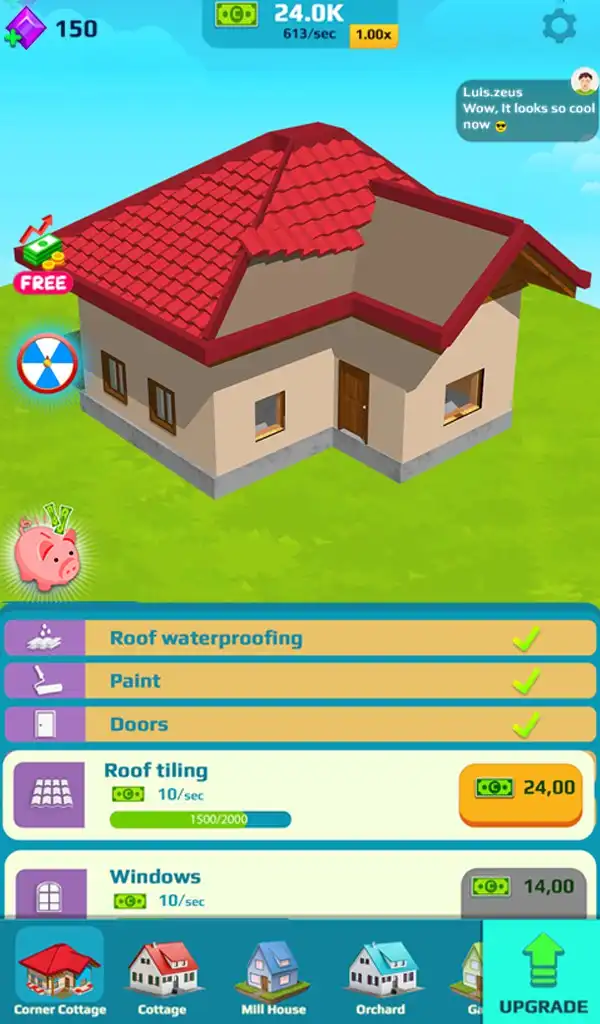Open the settings gear
Screen dimensions: 600x1024
click(559, 26)
